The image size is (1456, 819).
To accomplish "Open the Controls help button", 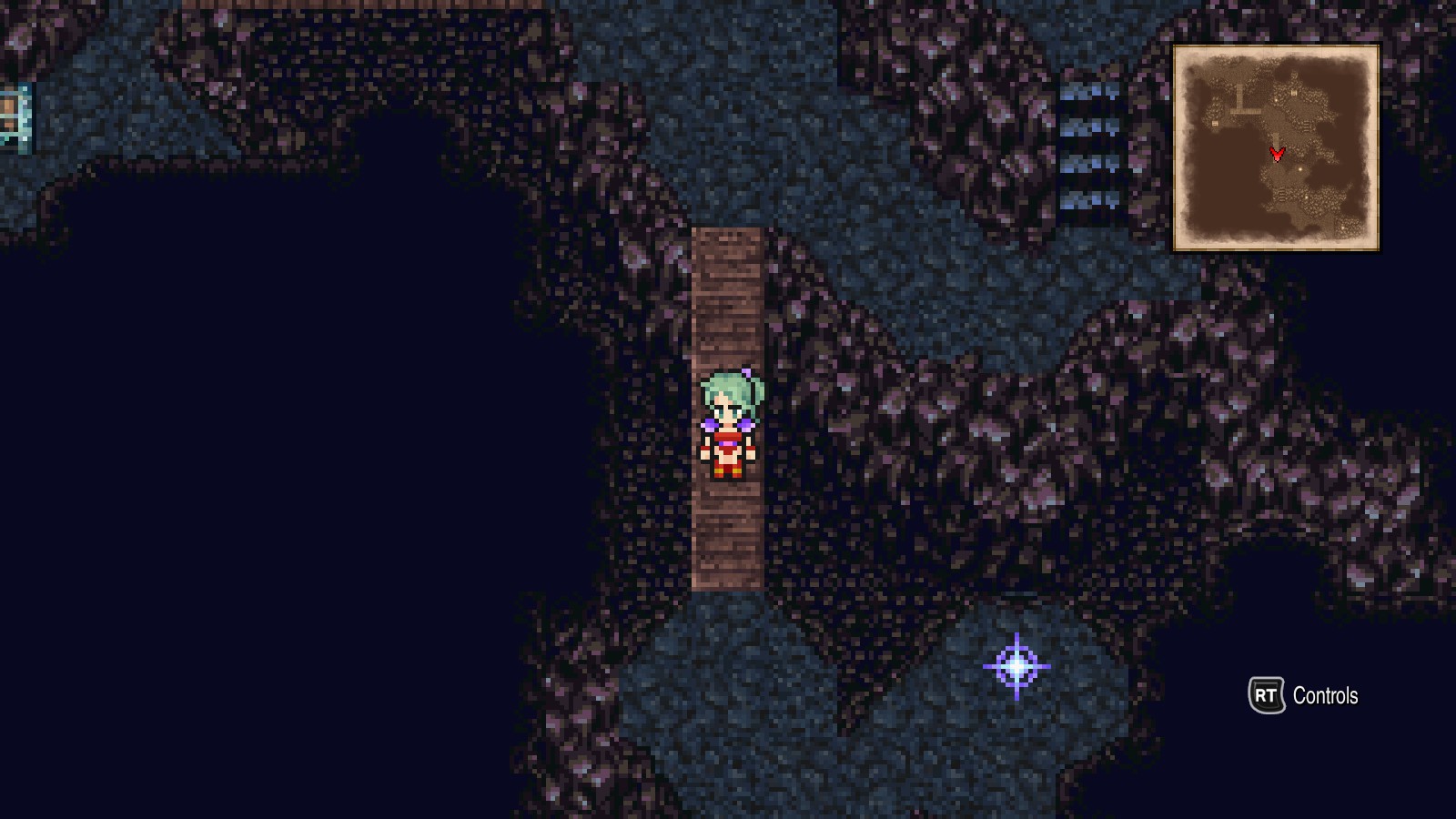I will pyautogui.click(x=1303, y=695).
